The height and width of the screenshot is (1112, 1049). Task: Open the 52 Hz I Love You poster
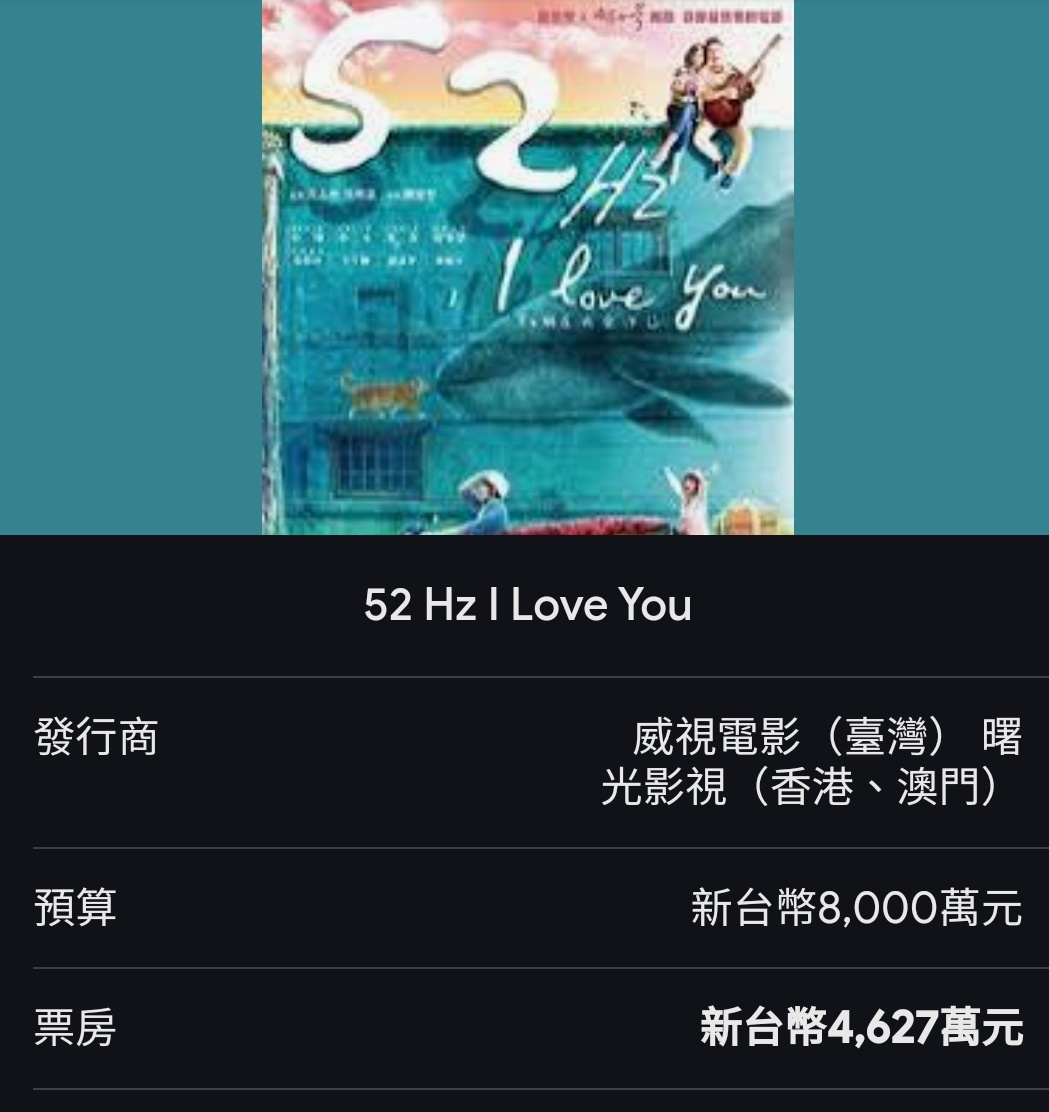click(x=527, y=267)
